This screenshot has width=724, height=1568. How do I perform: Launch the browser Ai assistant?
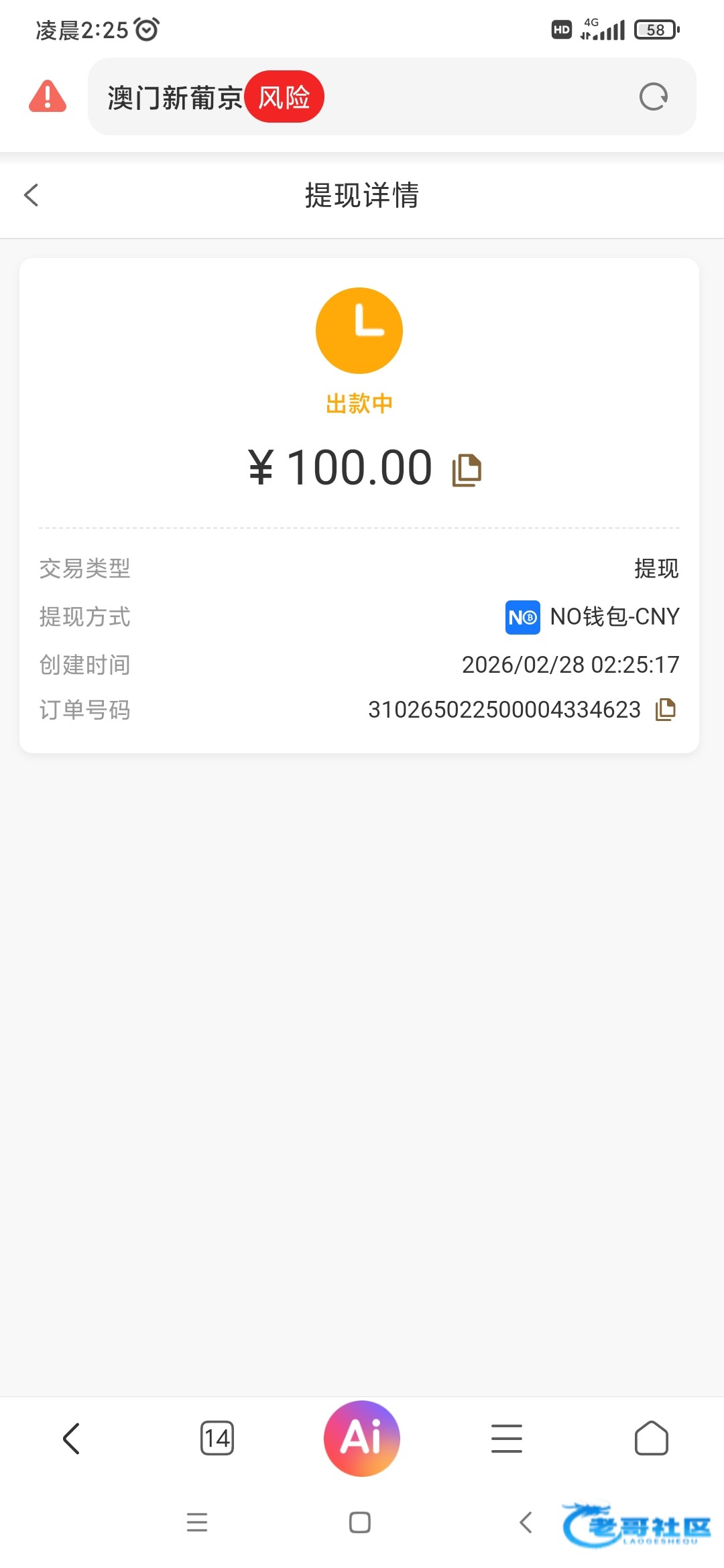pyautogui.click(x=362, y=1439)
